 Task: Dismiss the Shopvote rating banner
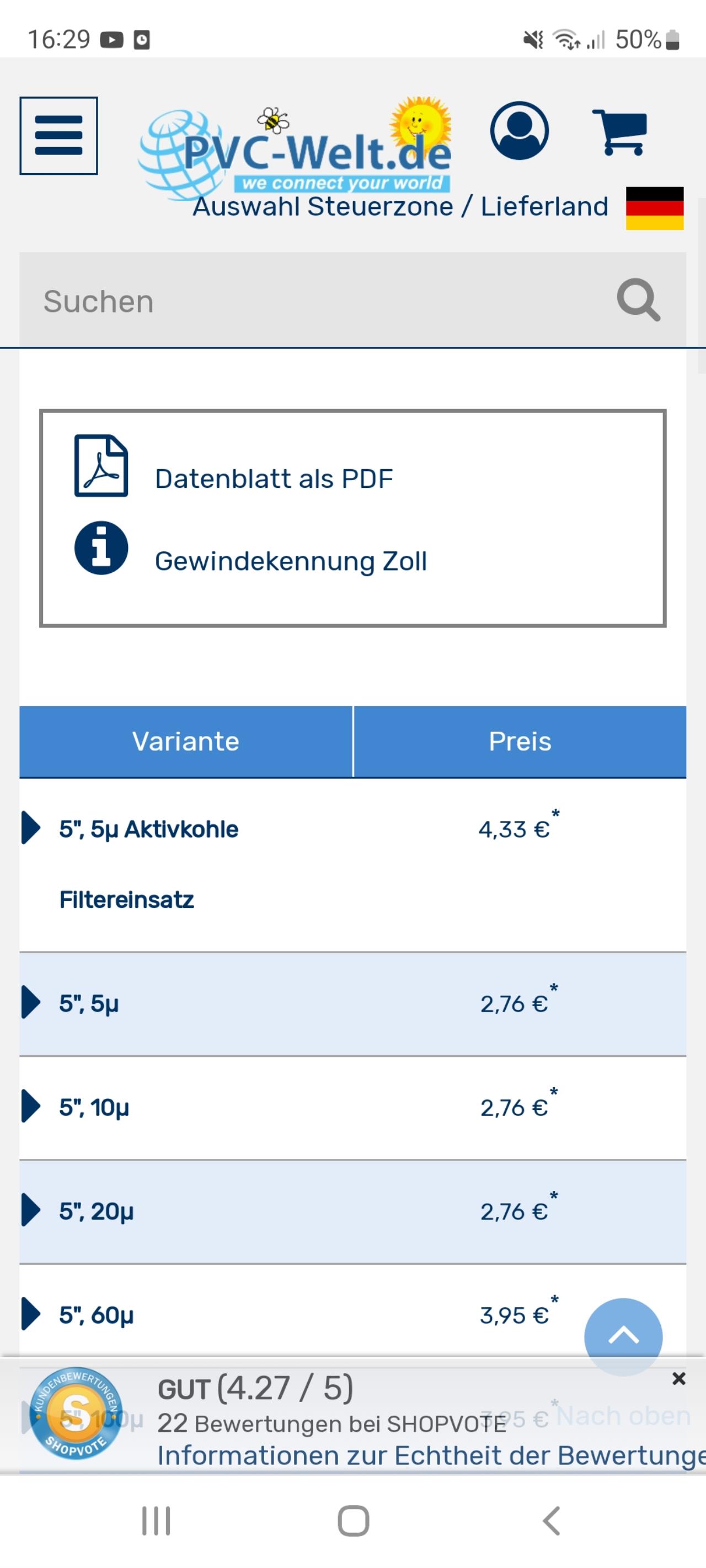point(678,1379)
